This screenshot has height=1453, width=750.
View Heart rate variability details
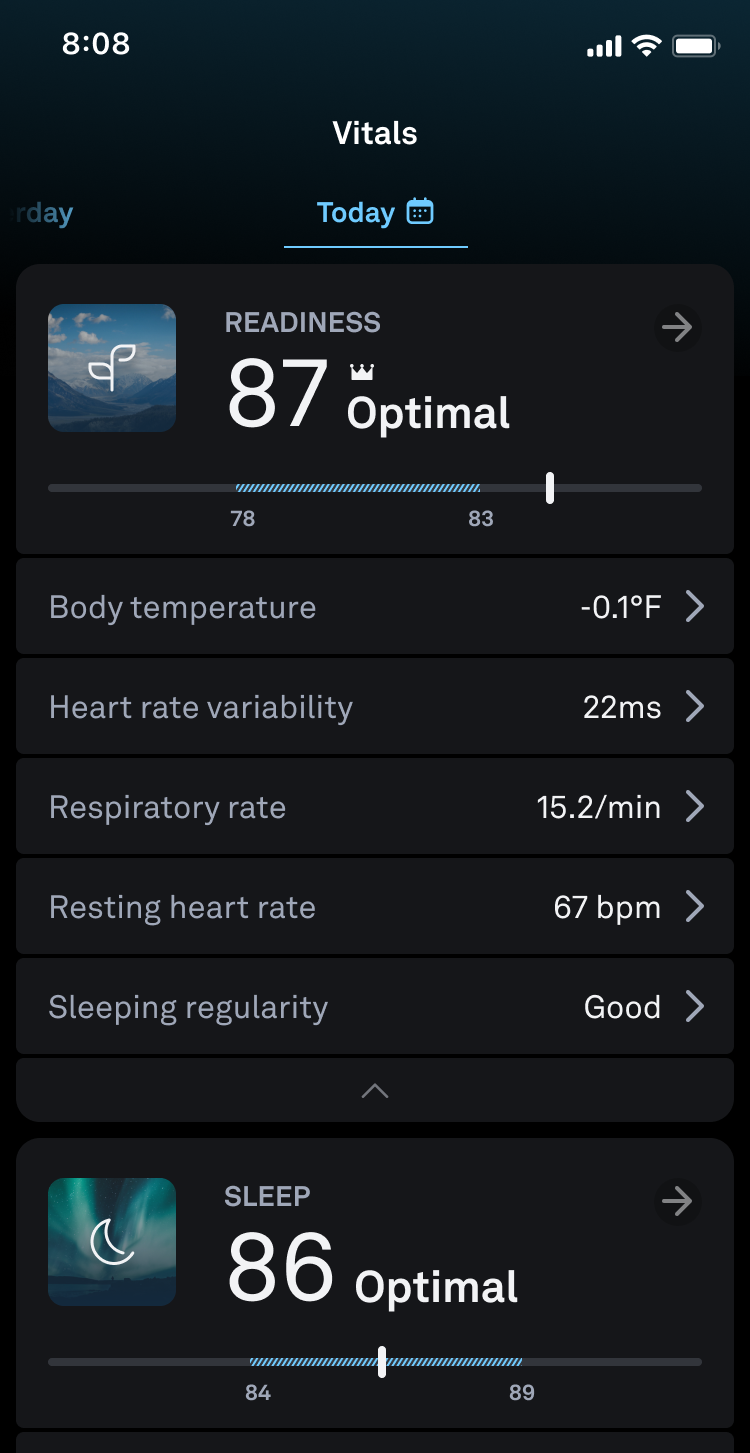375,707
